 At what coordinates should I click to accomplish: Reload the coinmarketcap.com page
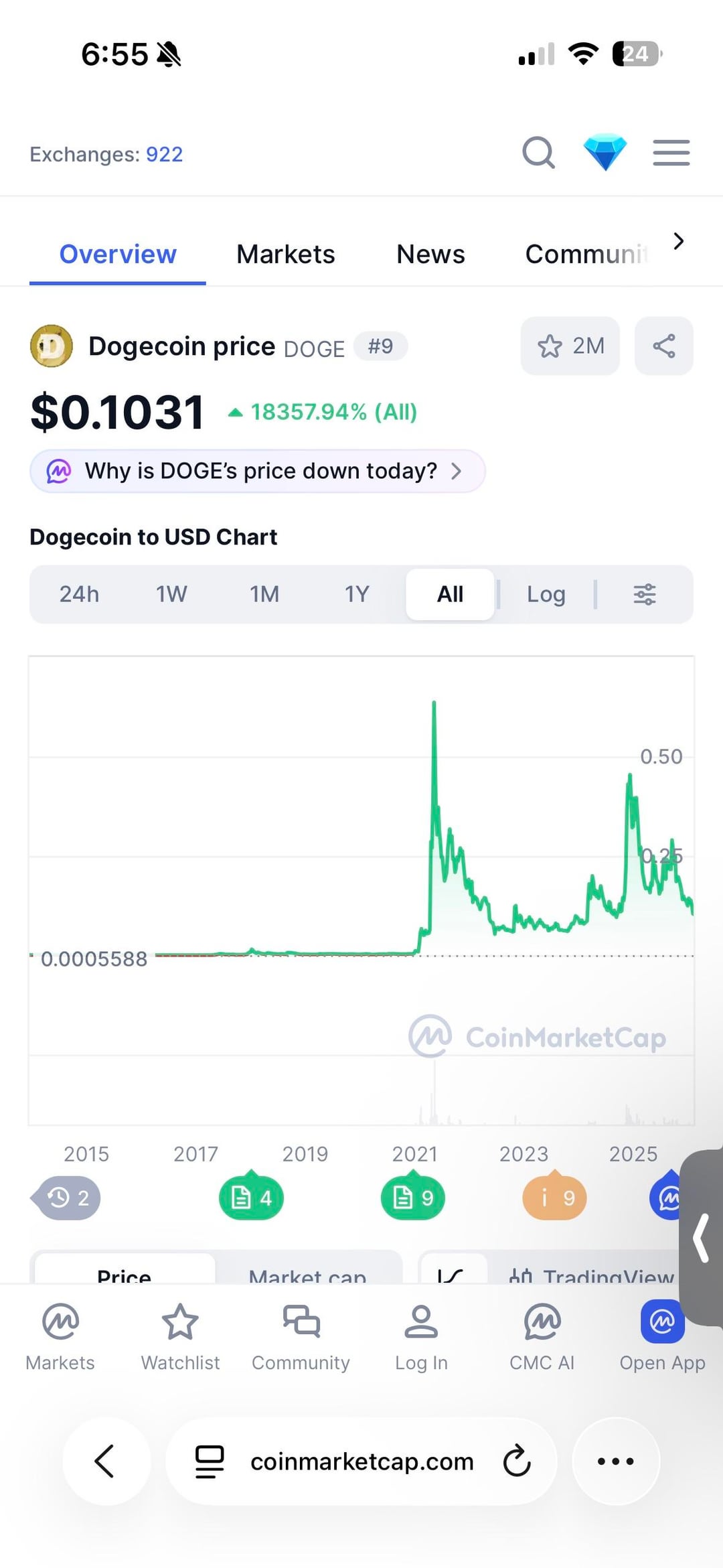click(517, 1461)
